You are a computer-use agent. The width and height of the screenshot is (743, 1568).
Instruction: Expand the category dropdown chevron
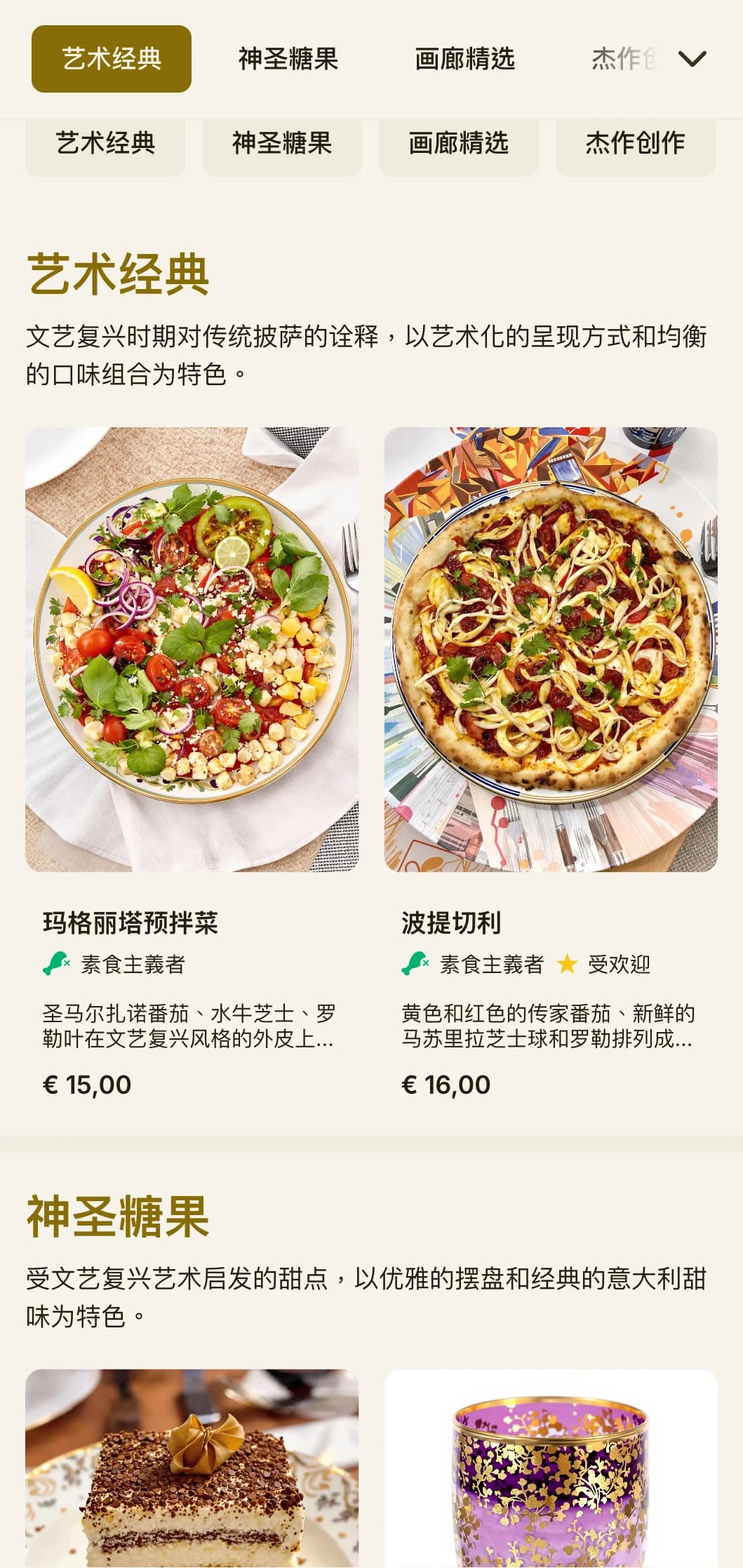(692, 59)
